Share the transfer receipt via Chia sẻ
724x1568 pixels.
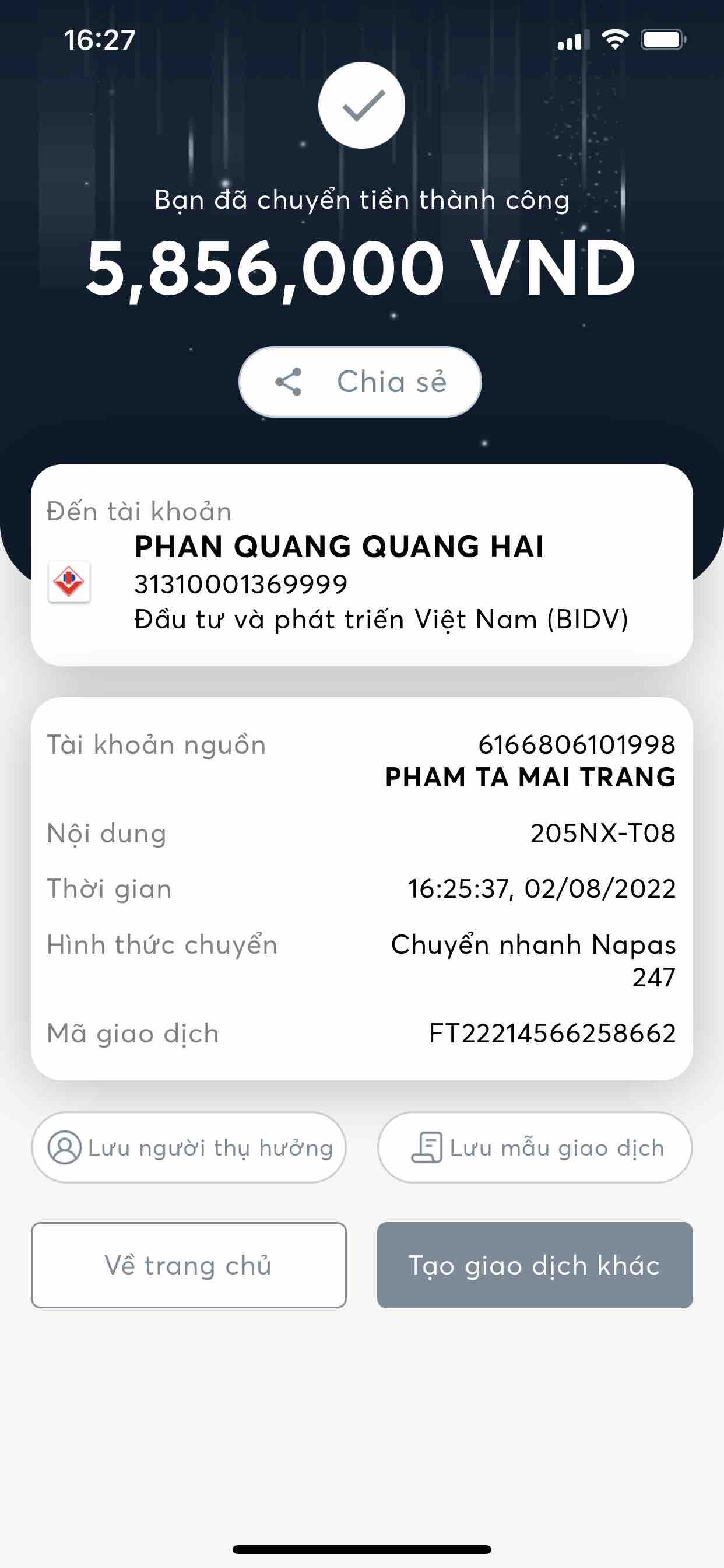(360, 381)
